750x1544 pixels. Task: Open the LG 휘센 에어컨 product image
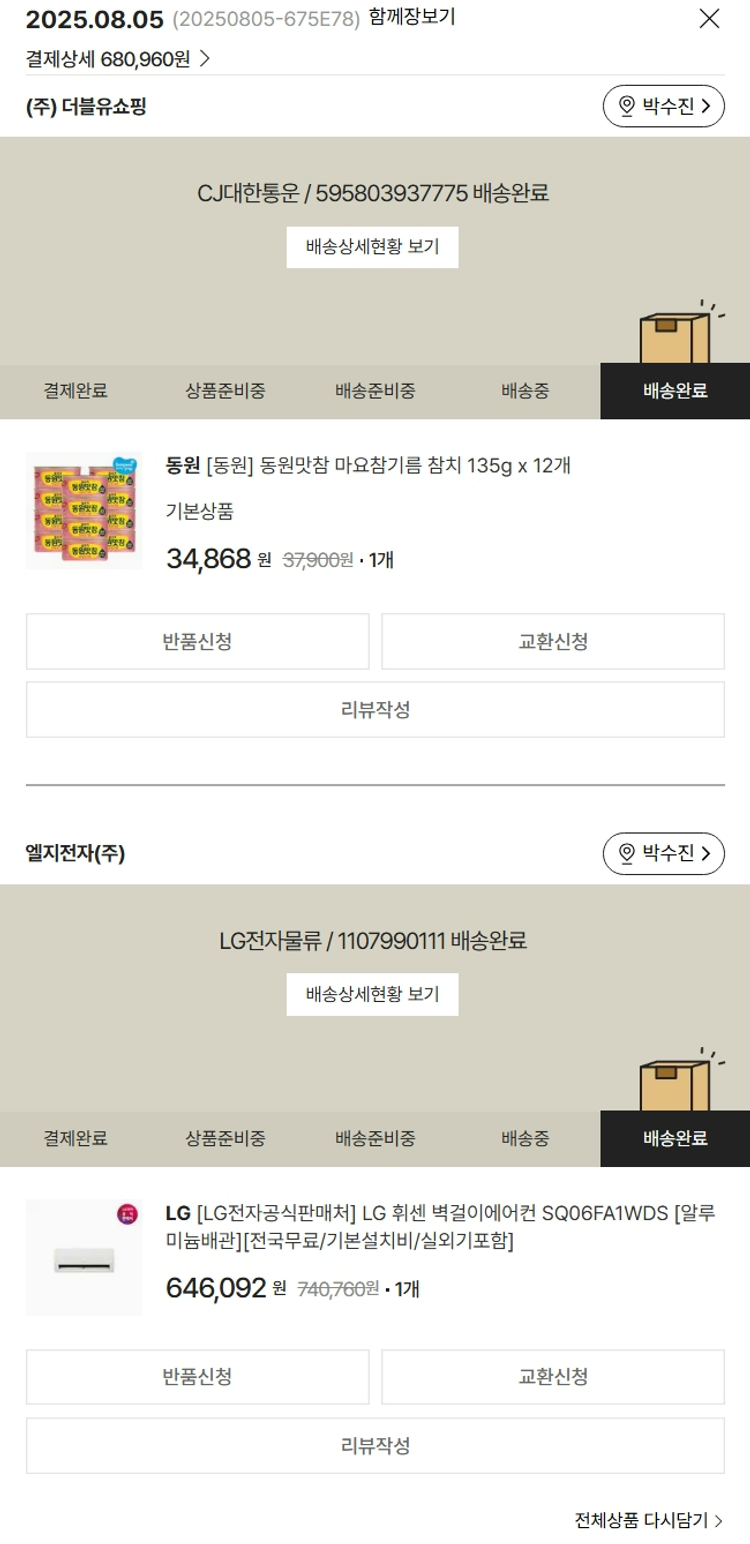84,1258
